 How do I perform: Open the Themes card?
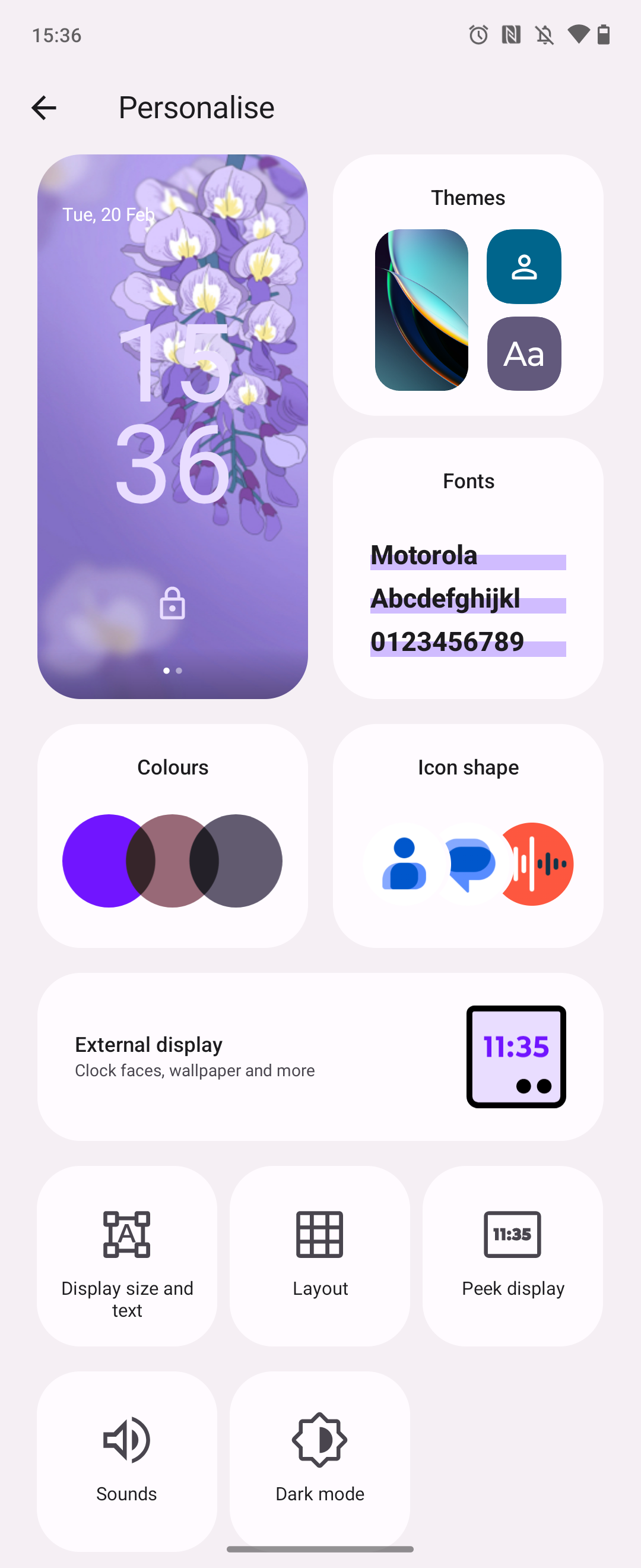pos(468,285)
